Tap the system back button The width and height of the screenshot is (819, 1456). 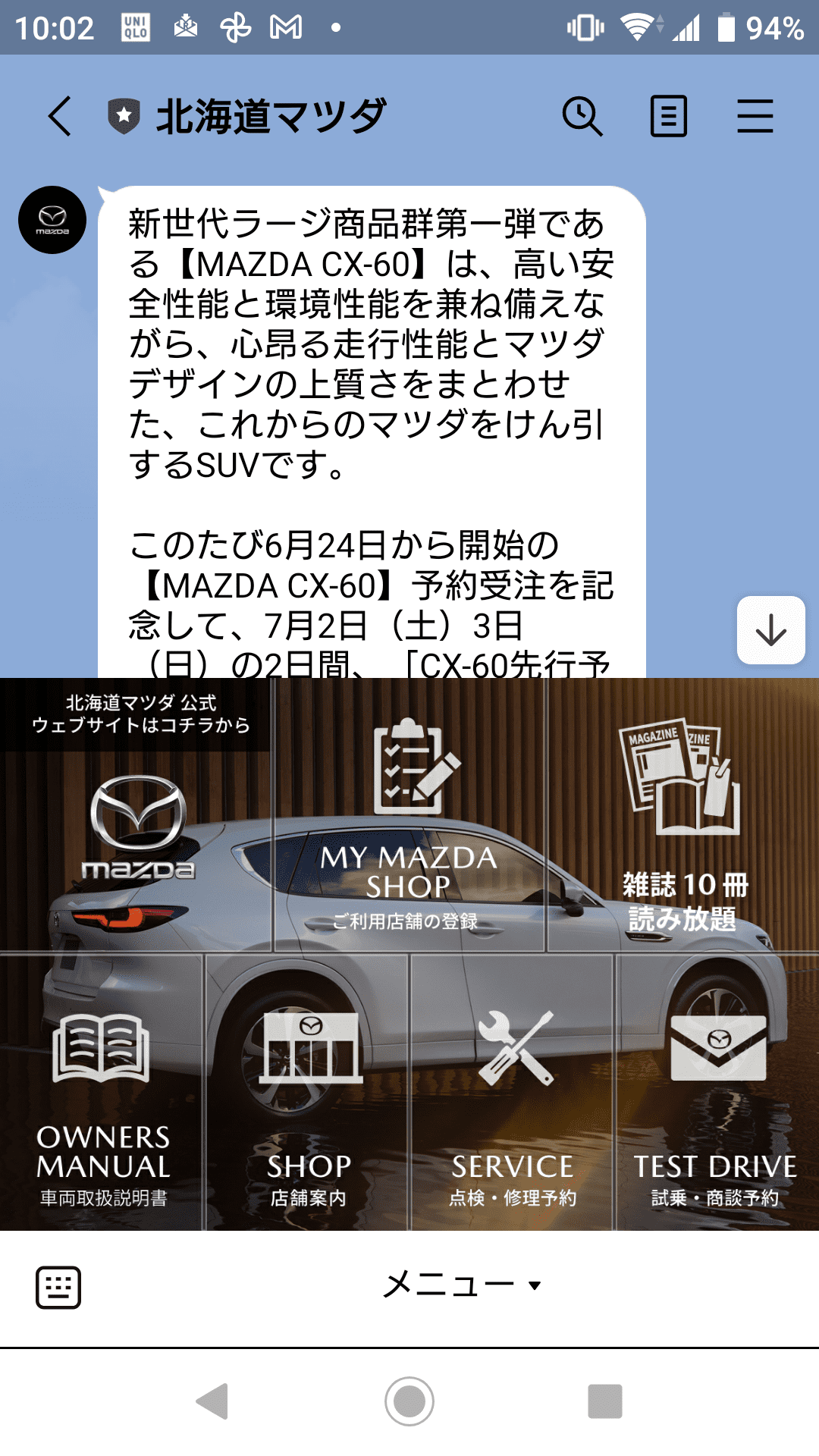[213, 1401]
